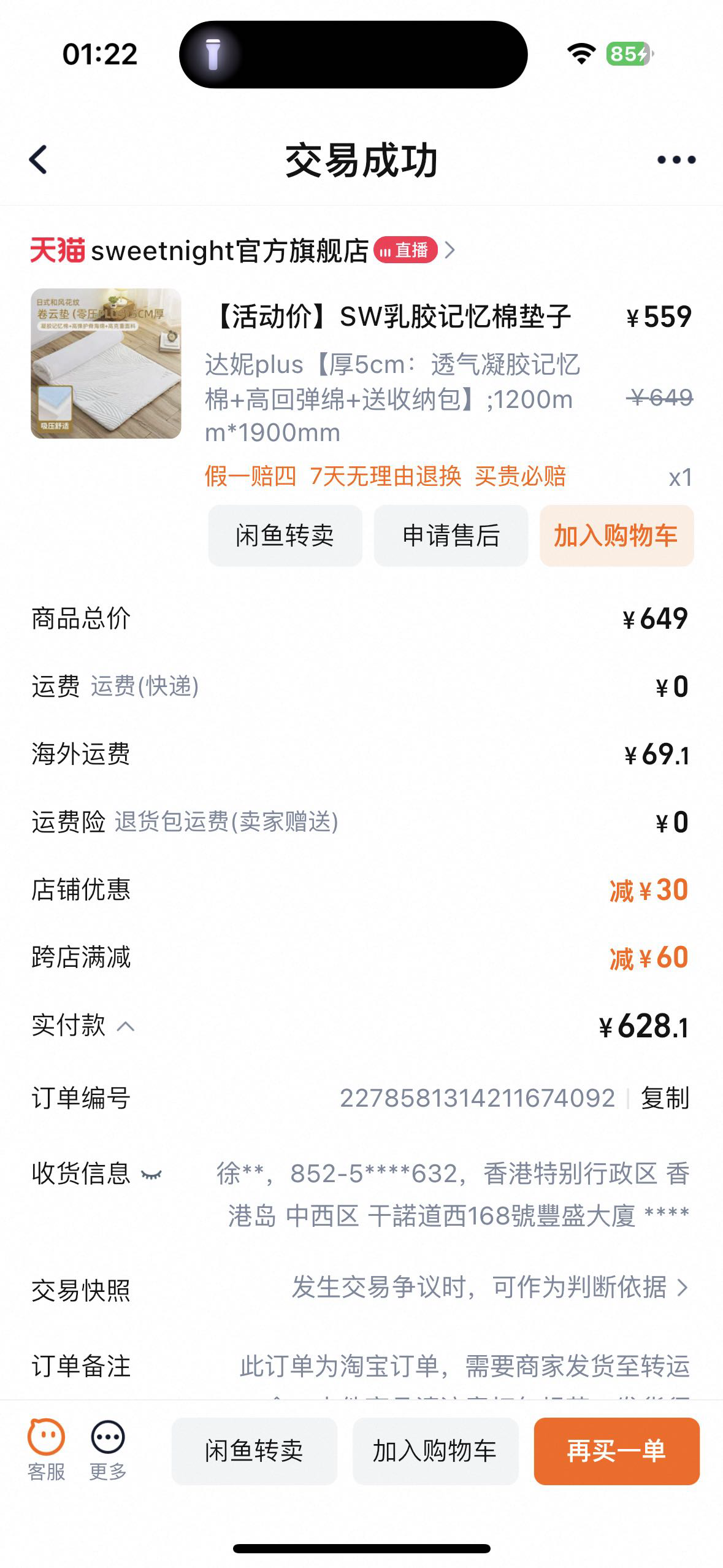Screen dimensions: 723x1568
Task: Open the SW乳胶记忆棉垫子 product thumbnail
Action: coord(106,363)
